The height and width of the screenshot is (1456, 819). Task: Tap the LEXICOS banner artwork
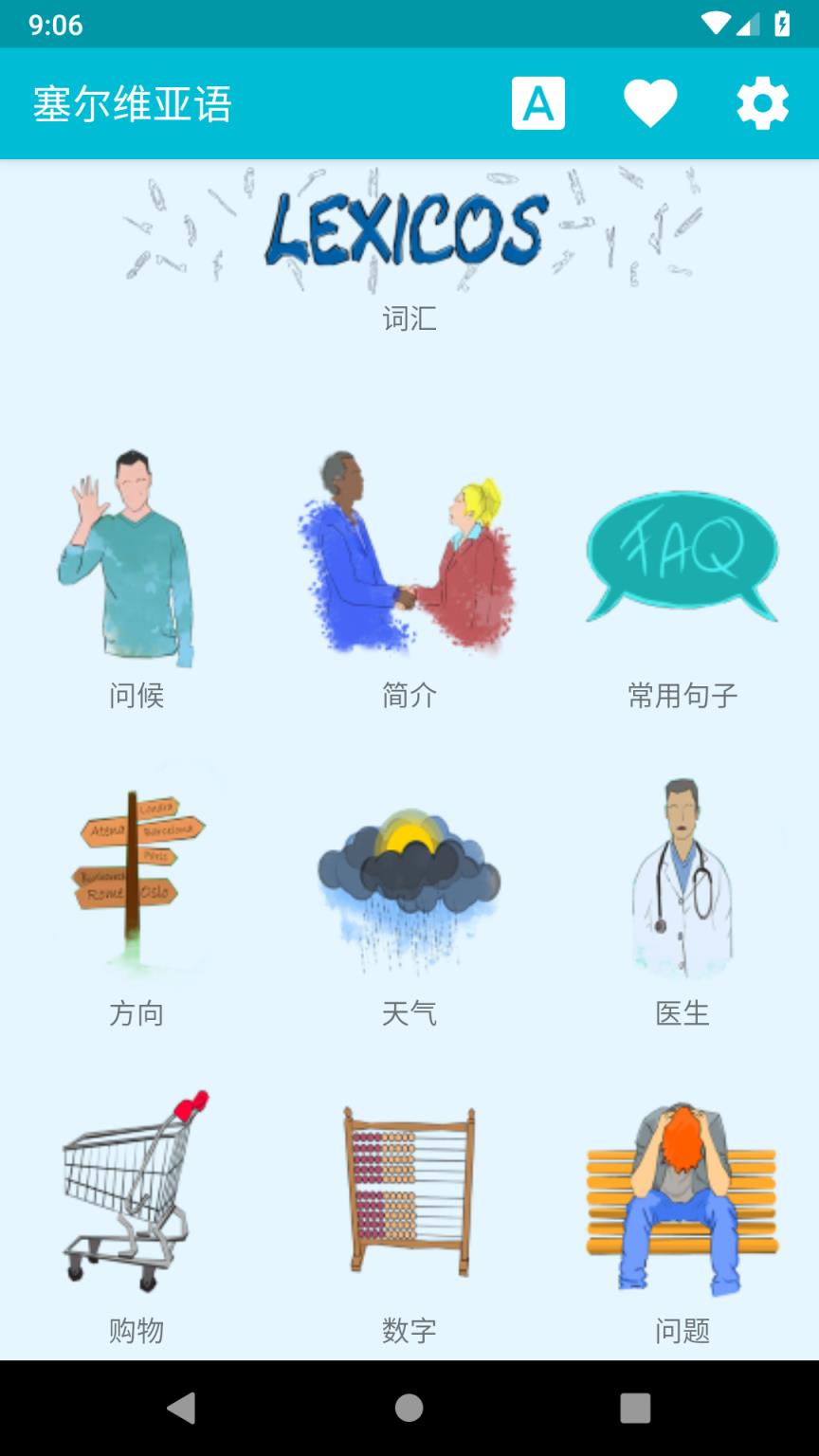tap(408, 227)
